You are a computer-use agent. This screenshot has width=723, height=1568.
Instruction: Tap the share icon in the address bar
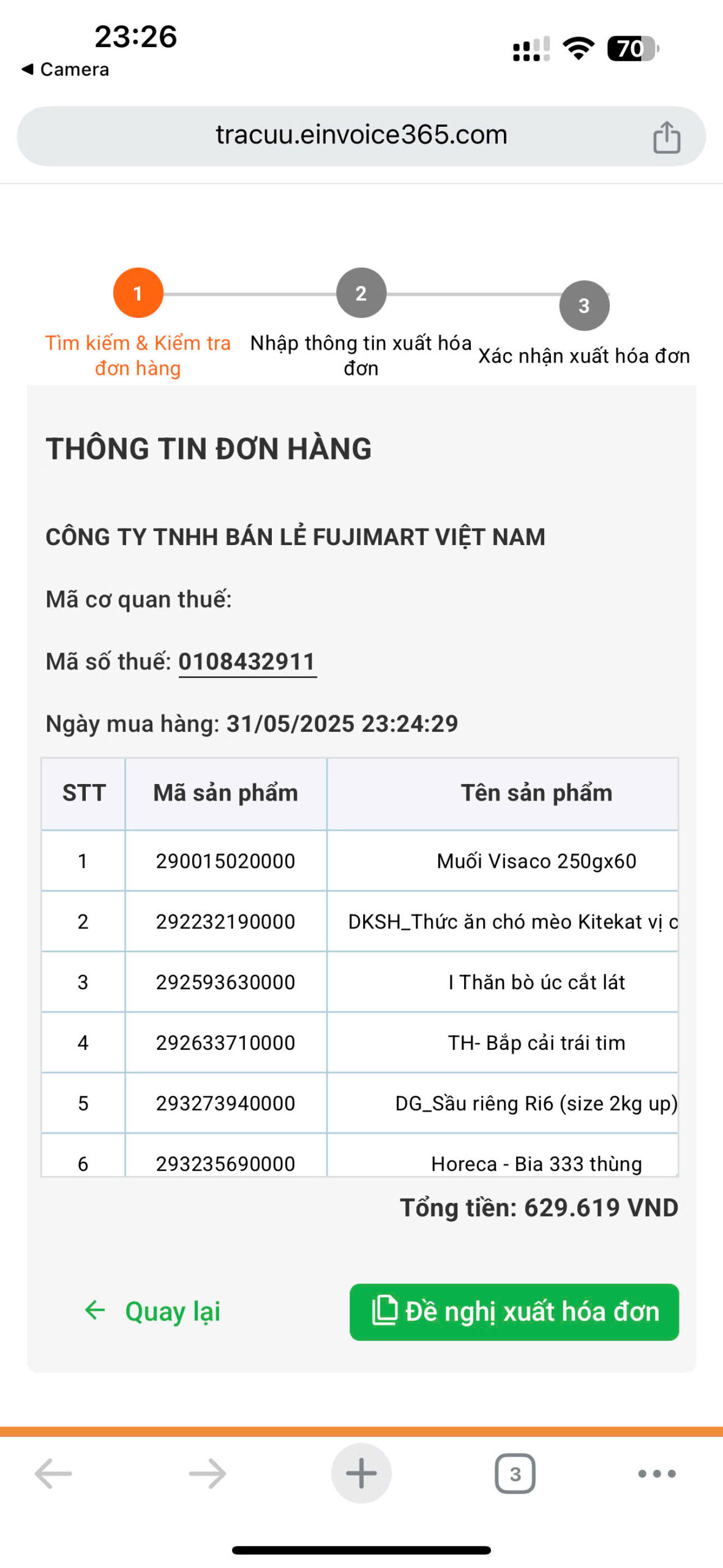(666, 137)
